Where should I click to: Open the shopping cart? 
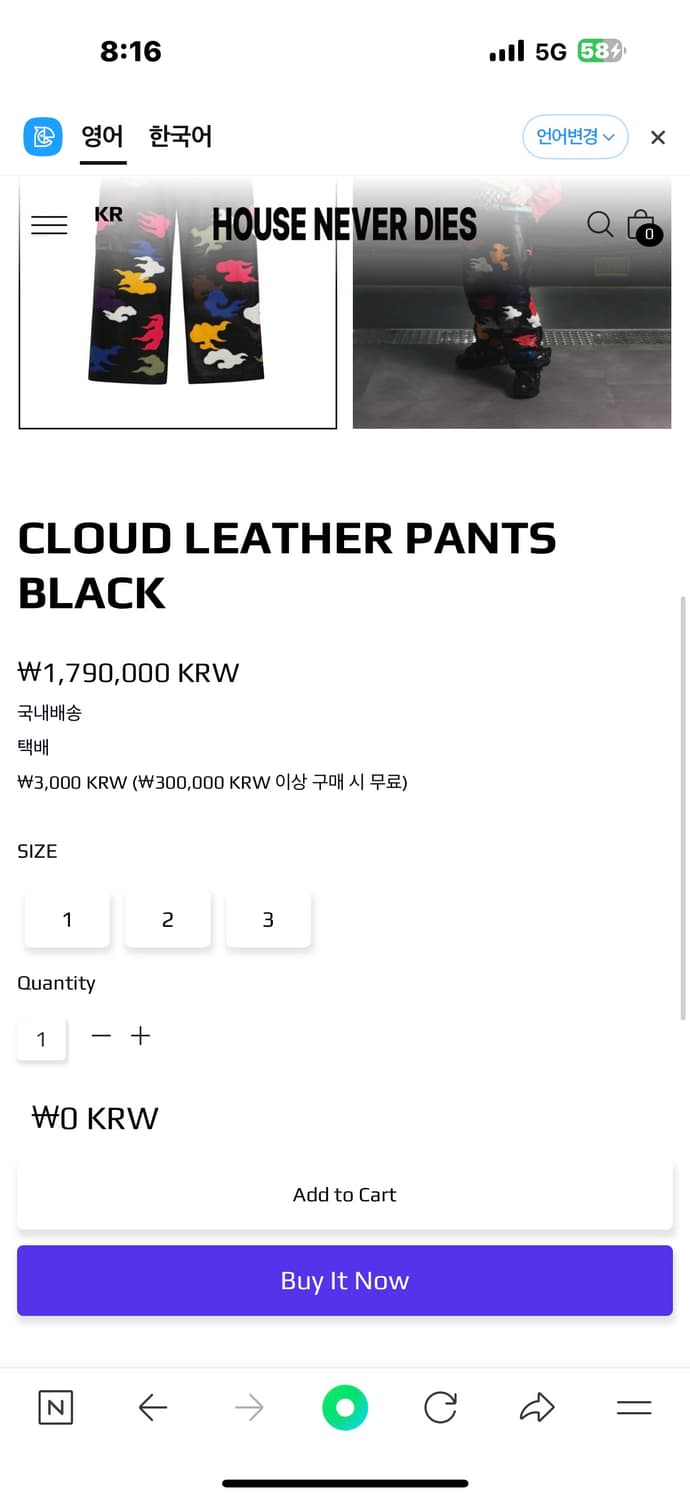click(x=642, y=226)
